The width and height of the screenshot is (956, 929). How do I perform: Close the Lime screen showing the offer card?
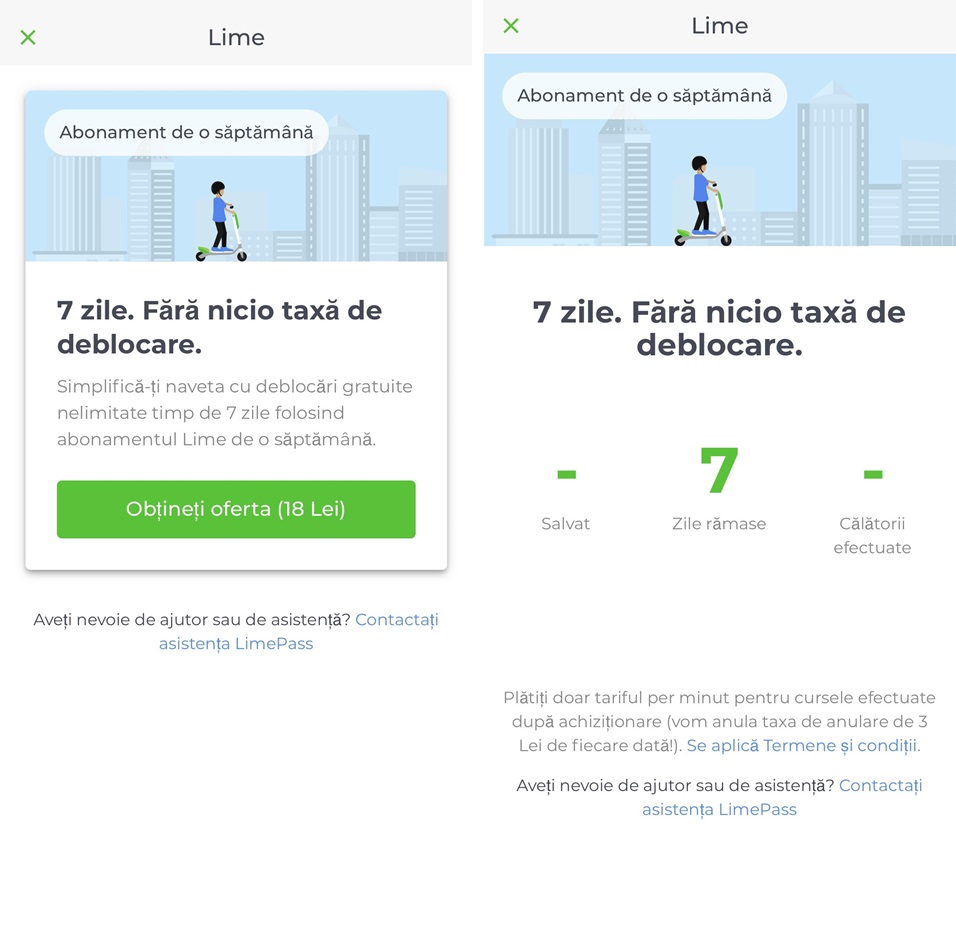(x=28, y=38)
